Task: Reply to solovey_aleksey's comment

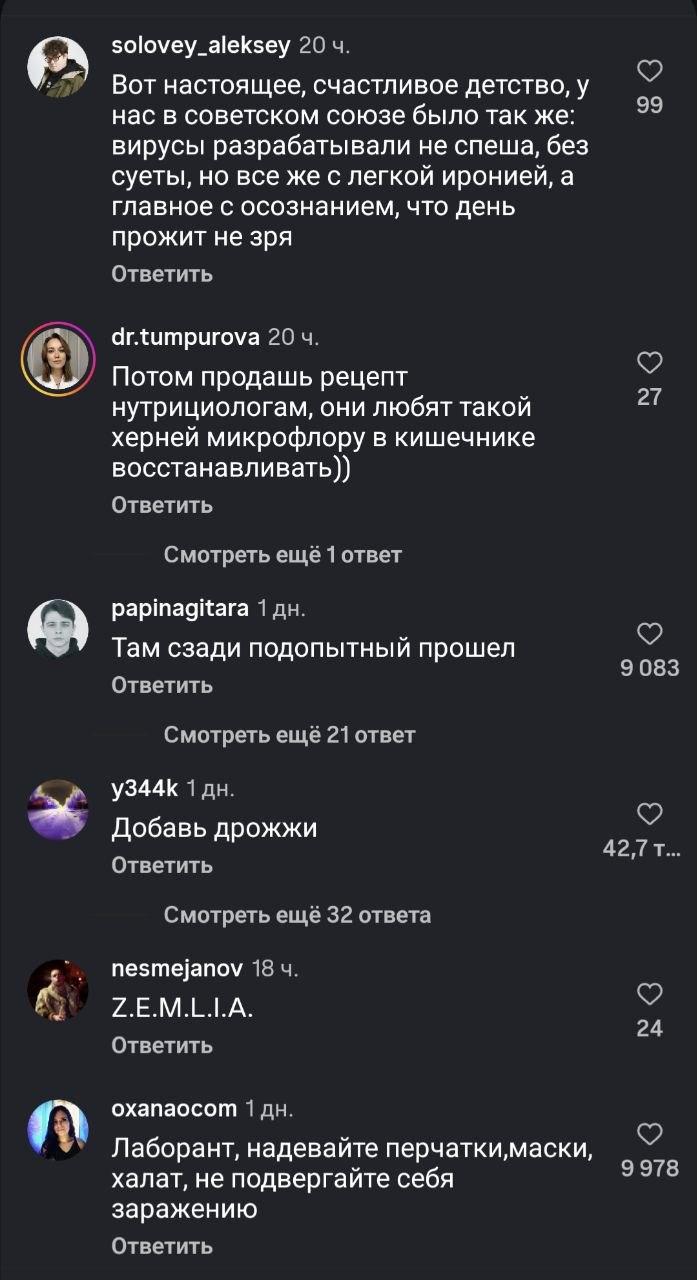Action: 162,274
